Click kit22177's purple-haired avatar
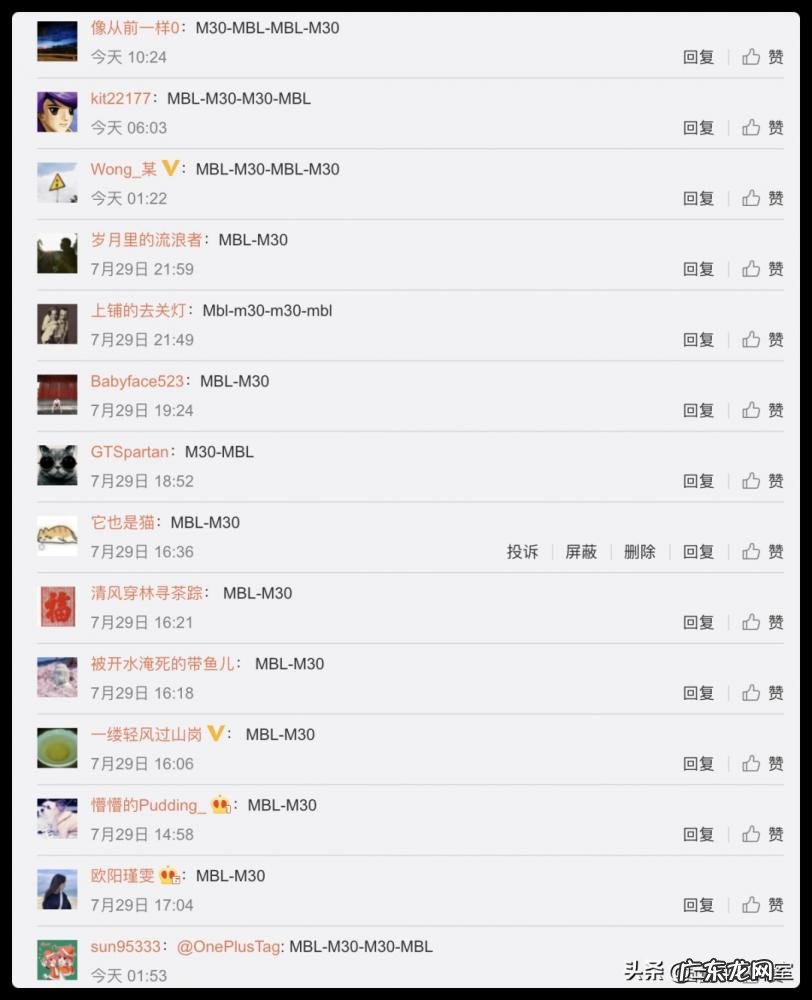Screen dimensions: 812x1000 point(57,113)
